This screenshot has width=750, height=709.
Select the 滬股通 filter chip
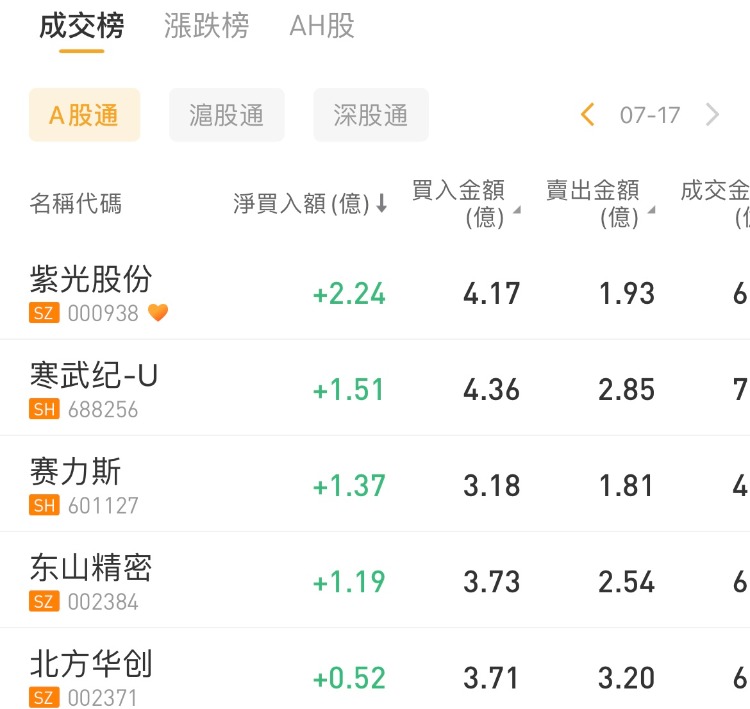pos(227,115)
